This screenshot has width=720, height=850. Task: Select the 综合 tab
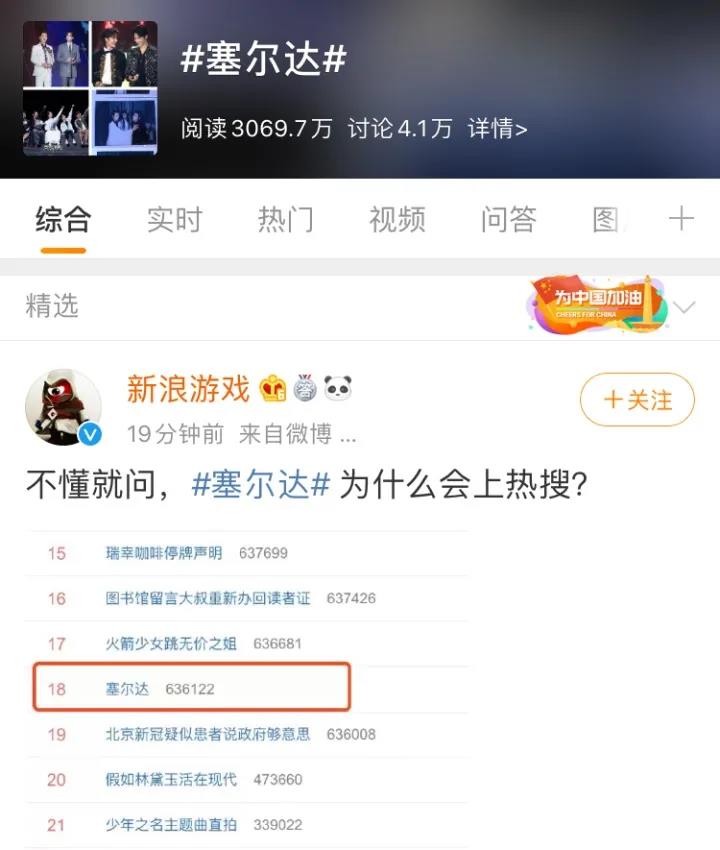(x=63, y=219)
